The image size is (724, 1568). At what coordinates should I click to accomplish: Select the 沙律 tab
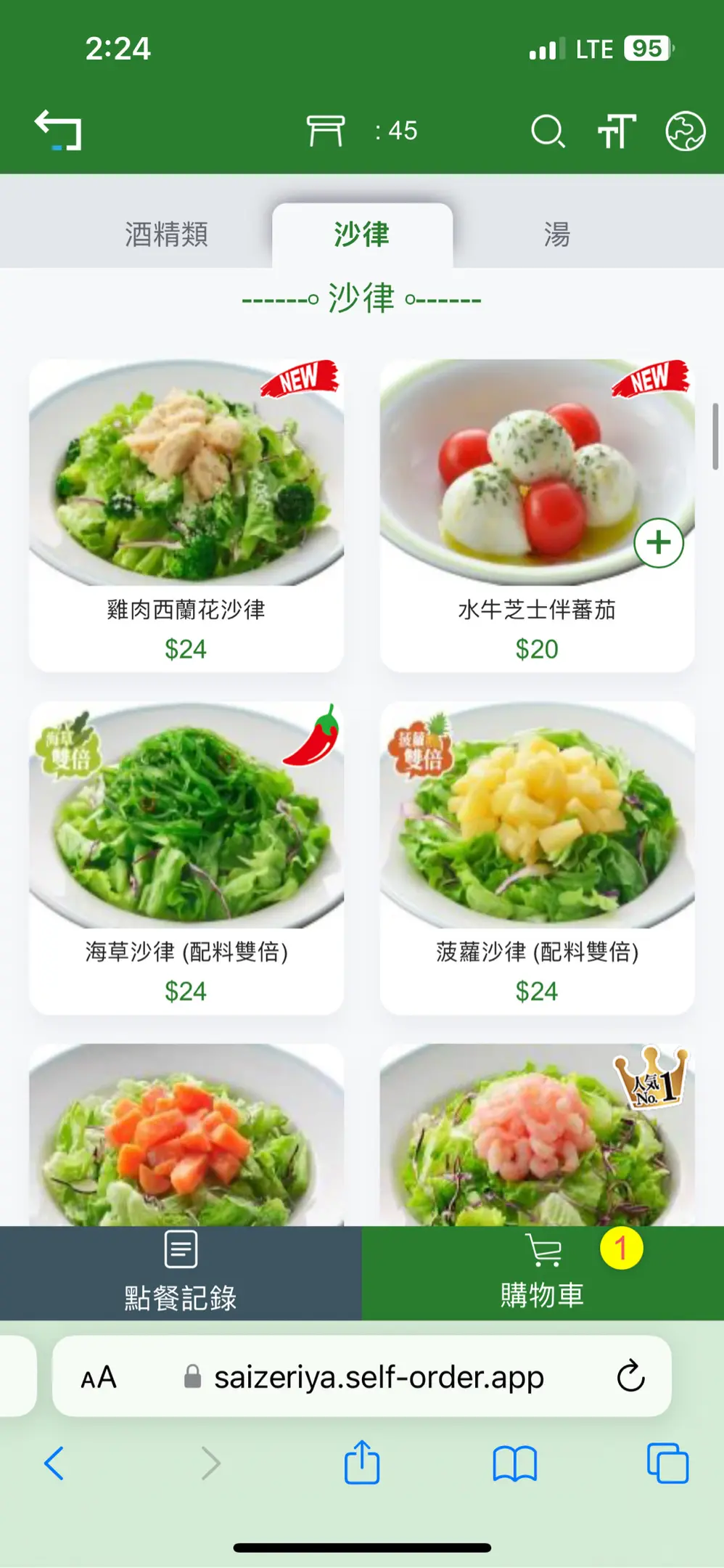click(362, 234)
